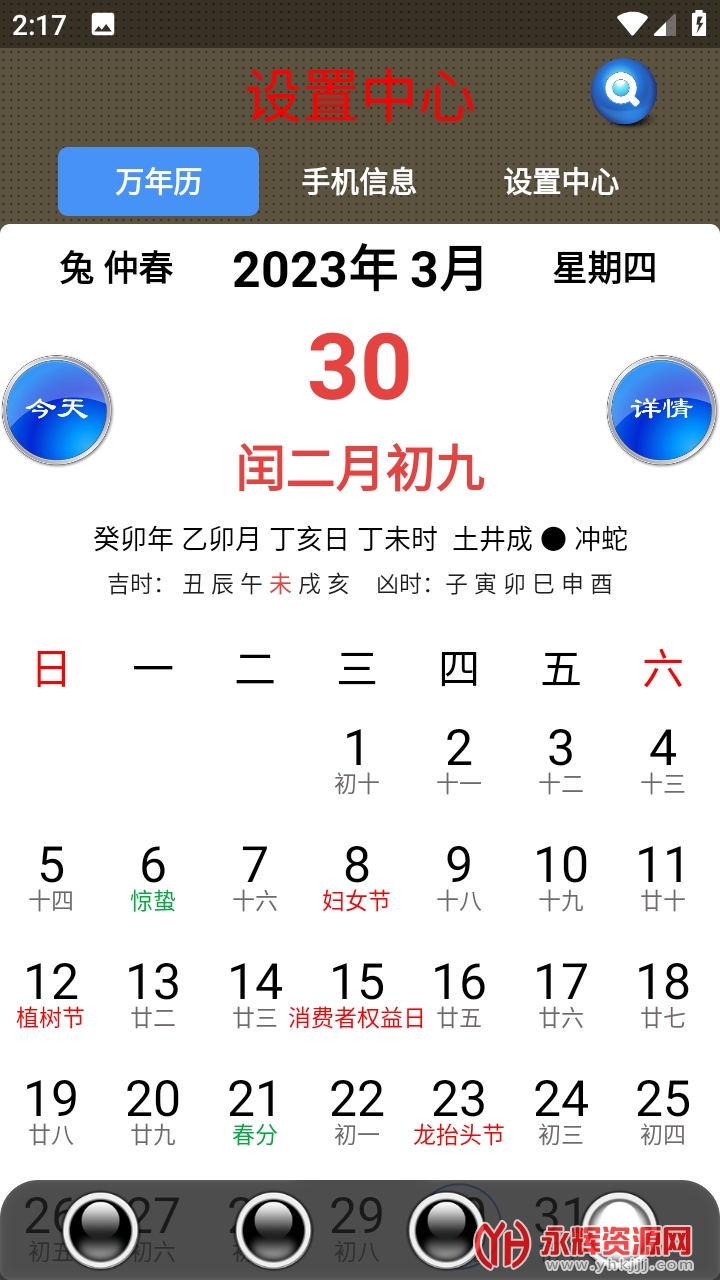
Task: Select the 万年历 tab
Action: 158,182
